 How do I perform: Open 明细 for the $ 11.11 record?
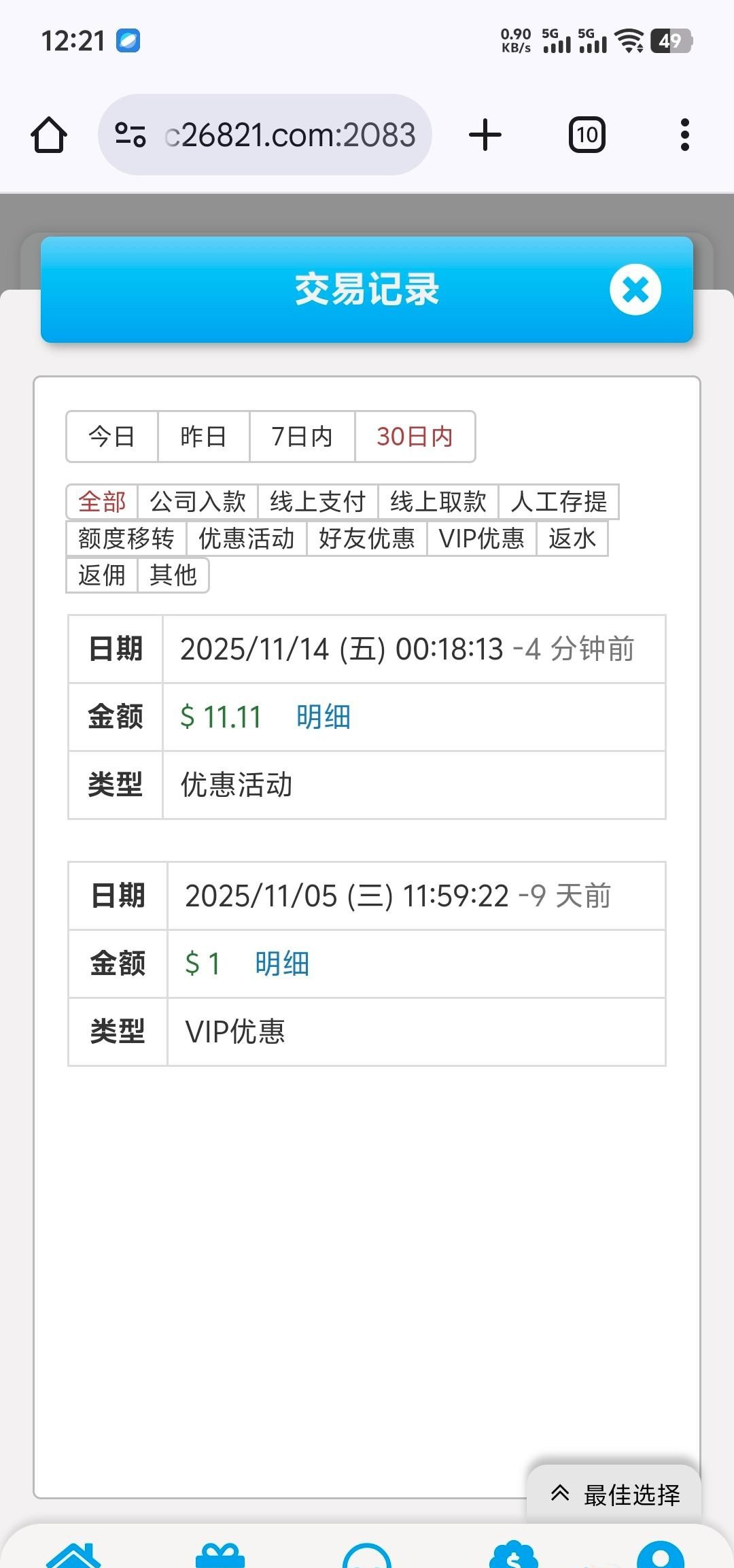click(x=324, y=717)
